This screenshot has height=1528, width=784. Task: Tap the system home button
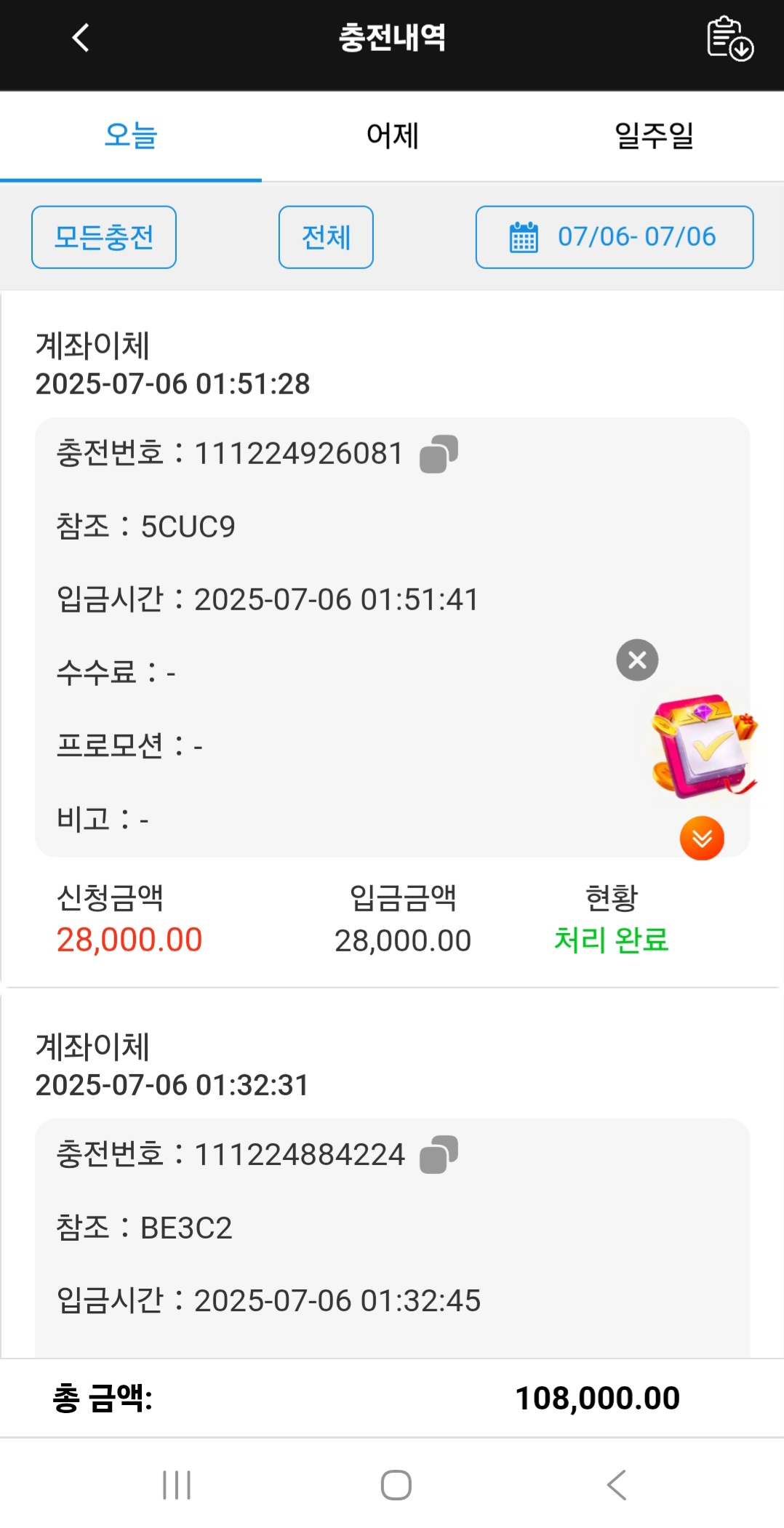click(396, 1484)
